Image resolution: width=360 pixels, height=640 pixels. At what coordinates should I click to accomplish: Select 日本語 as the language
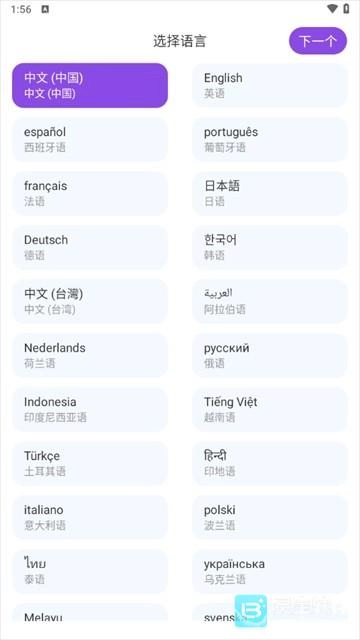[270, 193]
